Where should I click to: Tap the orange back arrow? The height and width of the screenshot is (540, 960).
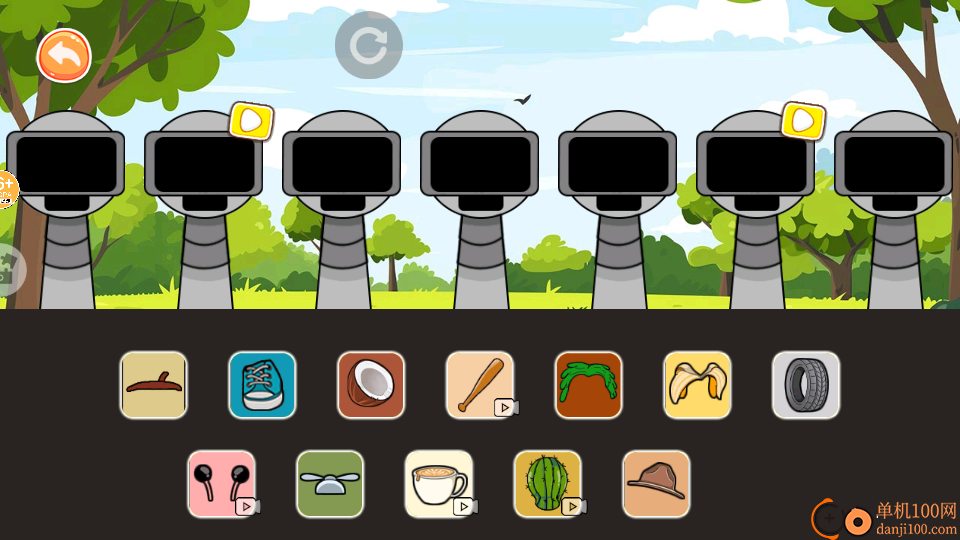pyautogui.click(x=64, y=55)
